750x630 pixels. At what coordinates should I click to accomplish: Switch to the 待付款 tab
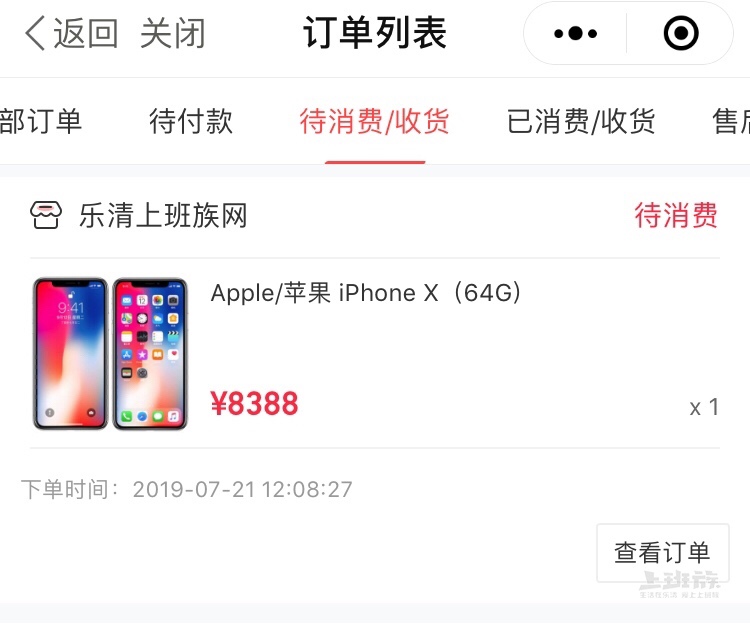point(191,122)
